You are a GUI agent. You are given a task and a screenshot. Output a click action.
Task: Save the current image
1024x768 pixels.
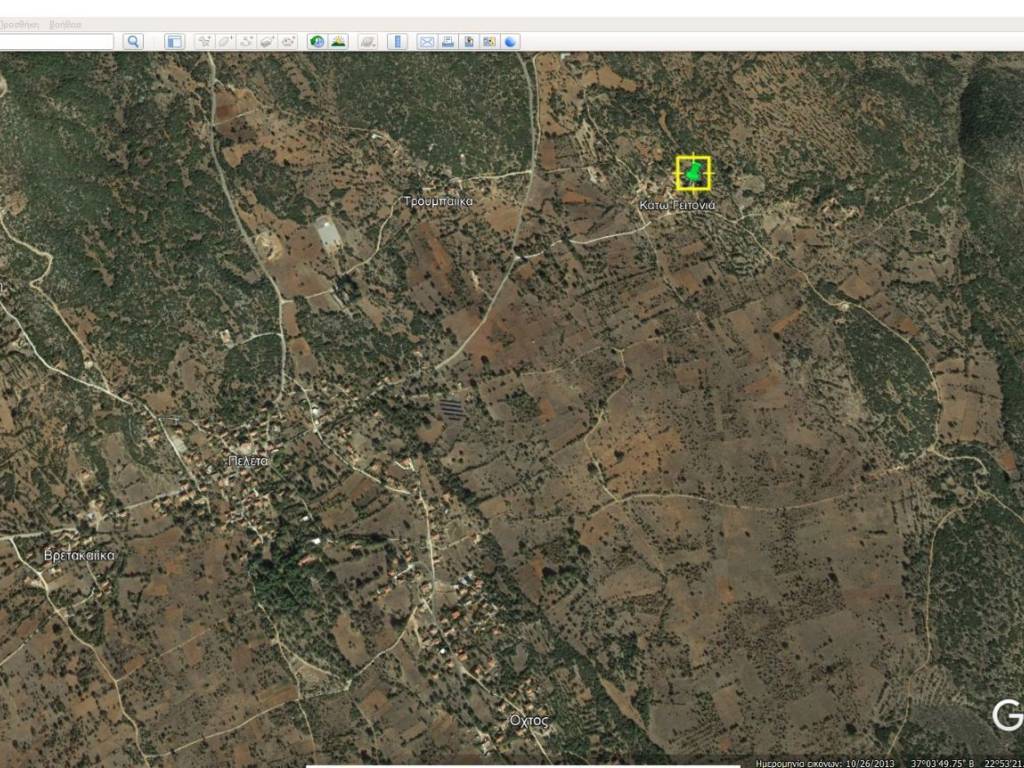pyautogui.click(x=469, y=41)
